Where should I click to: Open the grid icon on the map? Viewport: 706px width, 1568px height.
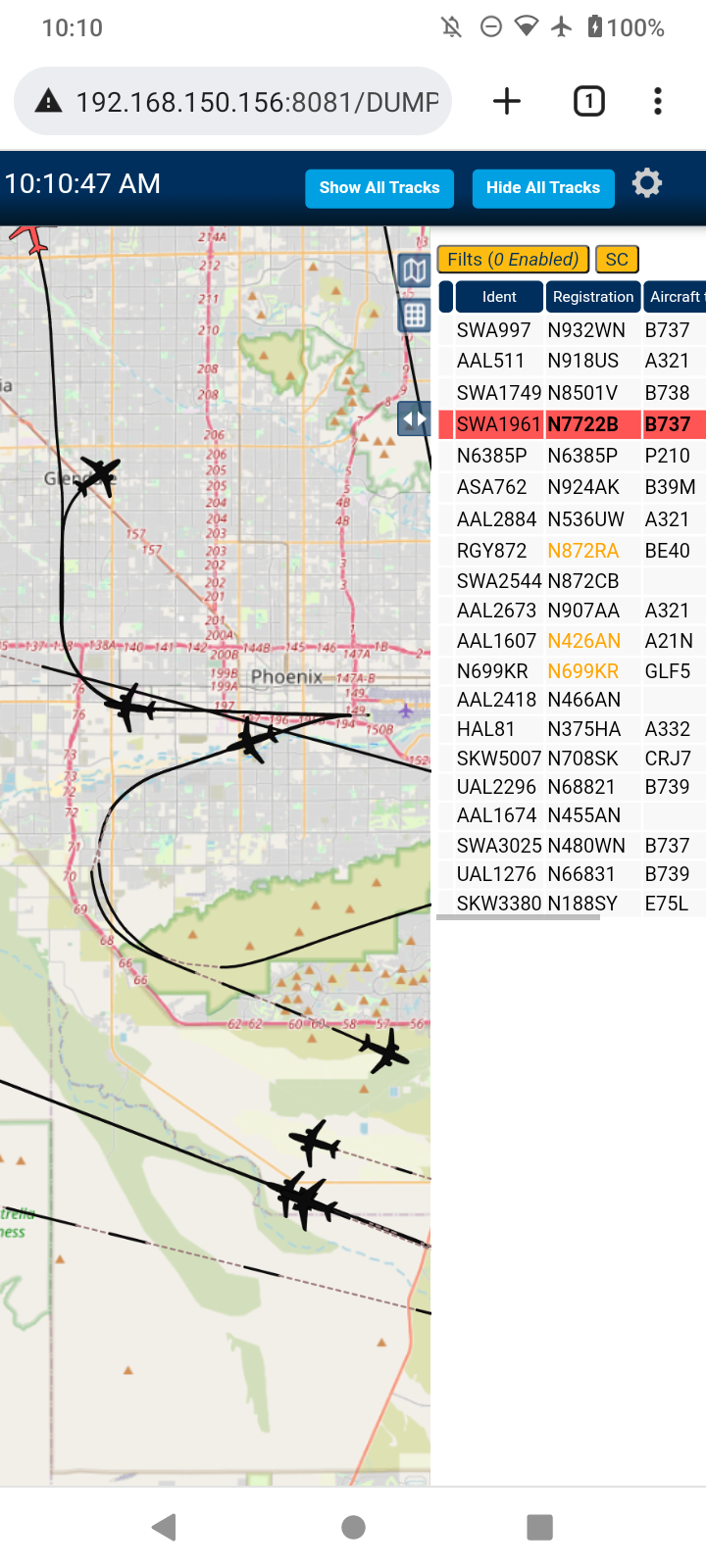[x=414, y=316]
